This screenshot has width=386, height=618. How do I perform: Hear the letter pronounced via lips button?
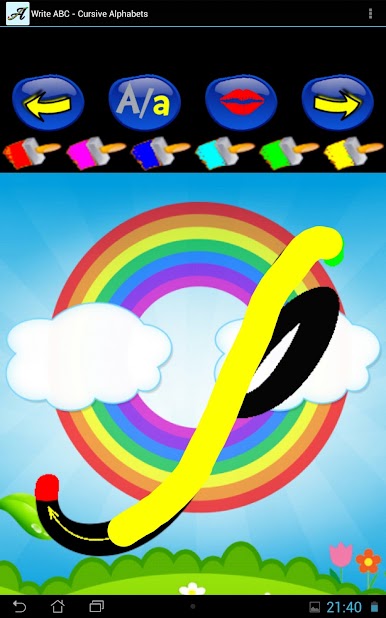coord(241,103)
